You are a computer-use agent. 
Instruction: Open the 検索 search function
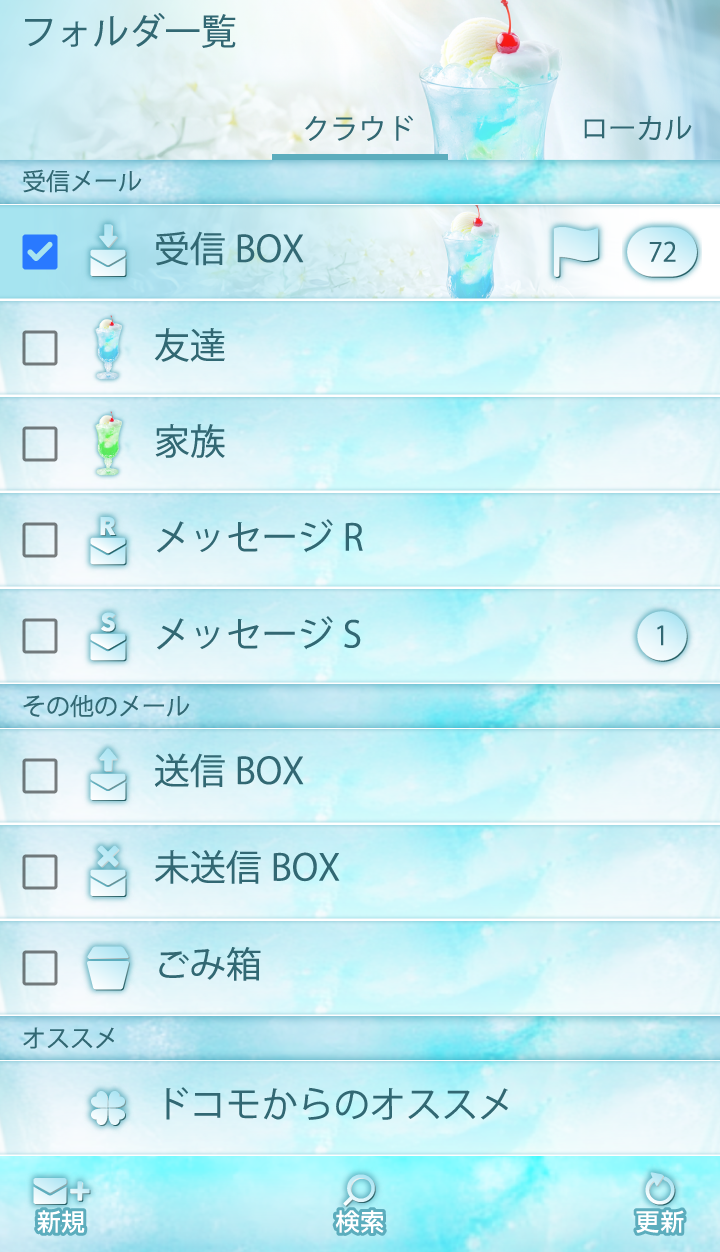360,1204
